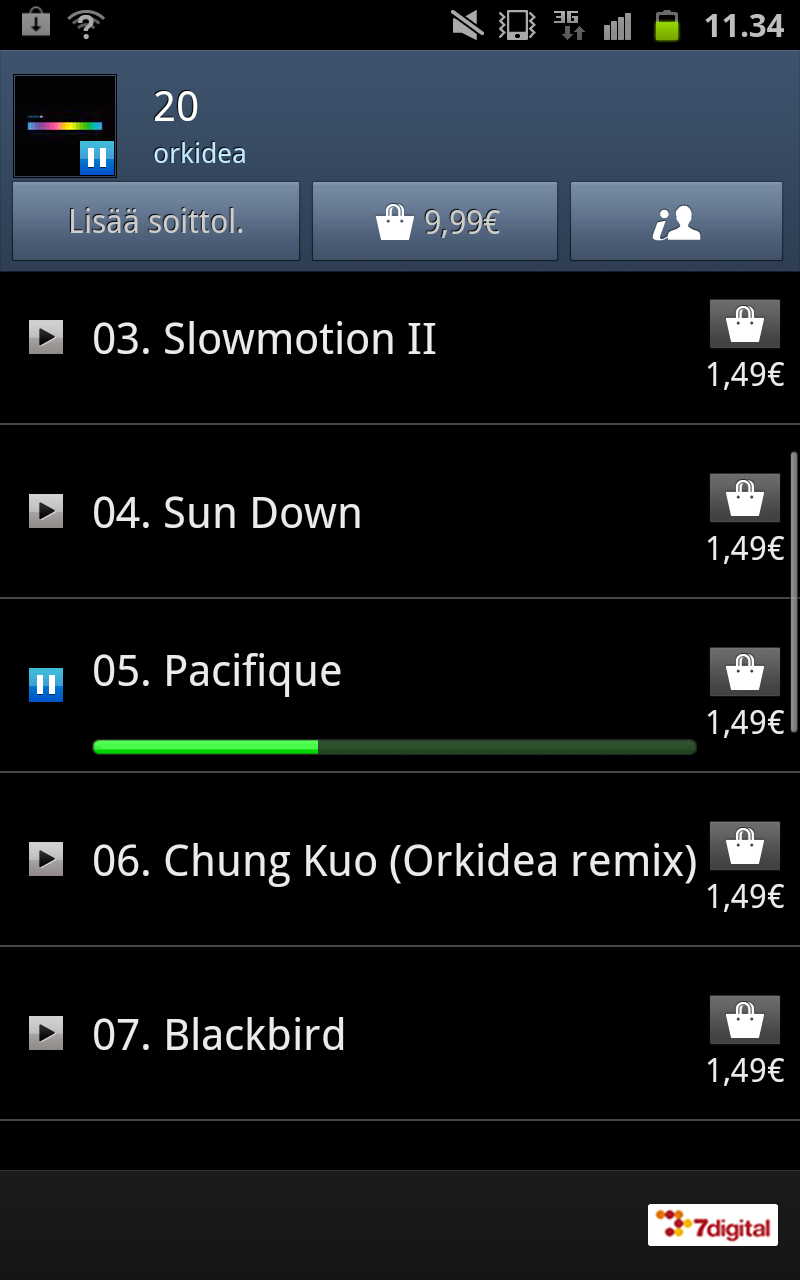
Task: Play the preview of 03. Slowmotion II
Action: point(46,337)
